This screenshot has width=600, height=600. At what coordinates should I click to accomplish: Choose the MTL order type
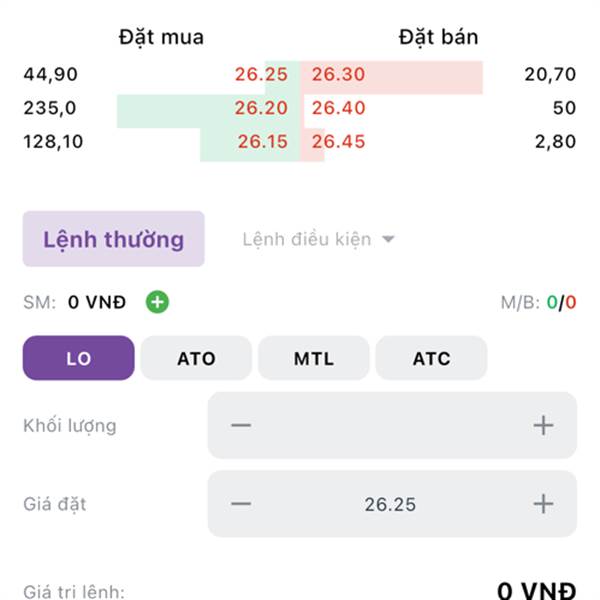pos(314,358)
